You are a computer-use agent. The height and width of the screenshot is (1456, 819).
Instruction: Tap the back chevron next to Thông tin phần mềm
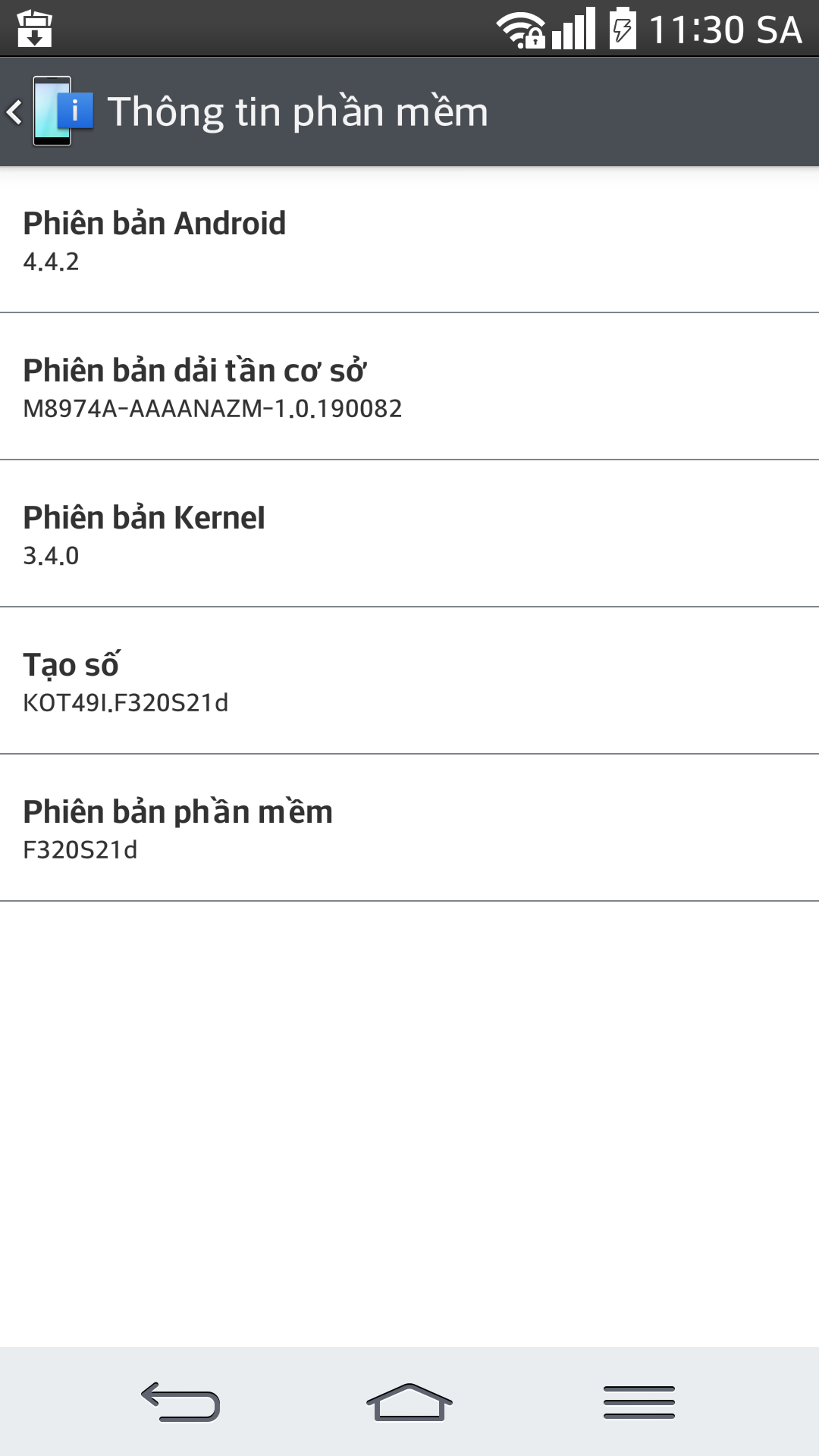coord(17,111)
